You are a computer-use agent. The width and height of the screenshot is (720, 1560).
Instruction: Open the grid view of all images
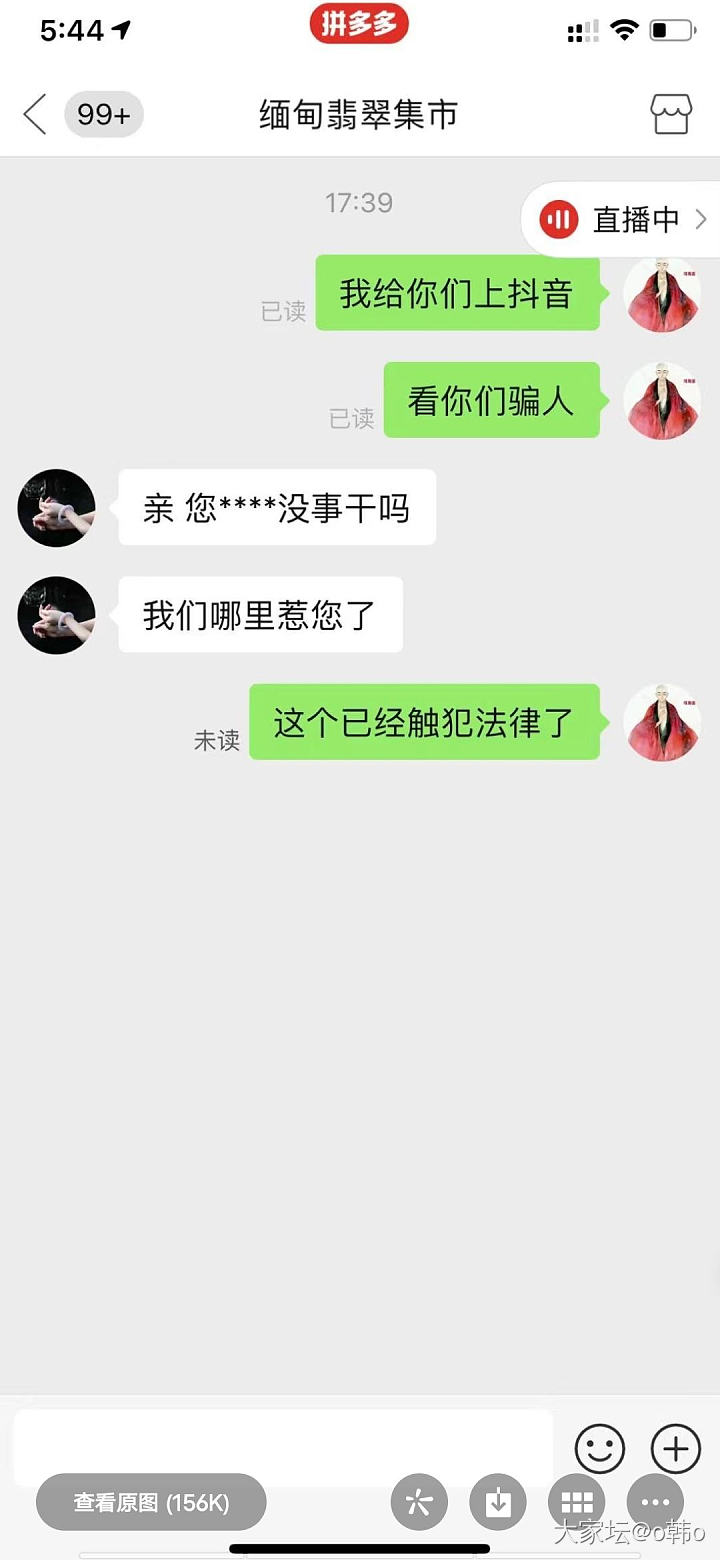(x=577, y=1502)
